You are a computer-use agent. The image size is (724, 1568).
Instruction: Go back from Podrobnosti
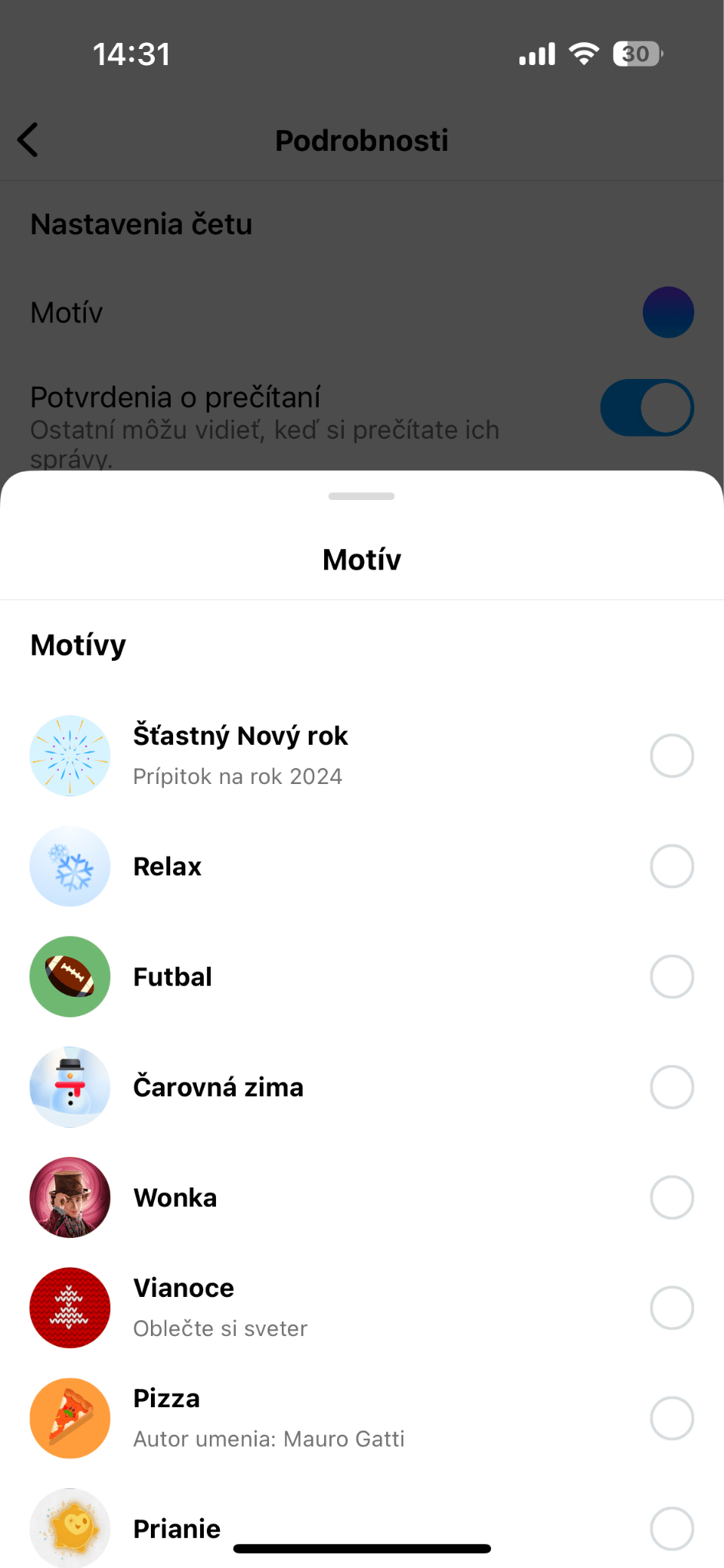[28, 140]
